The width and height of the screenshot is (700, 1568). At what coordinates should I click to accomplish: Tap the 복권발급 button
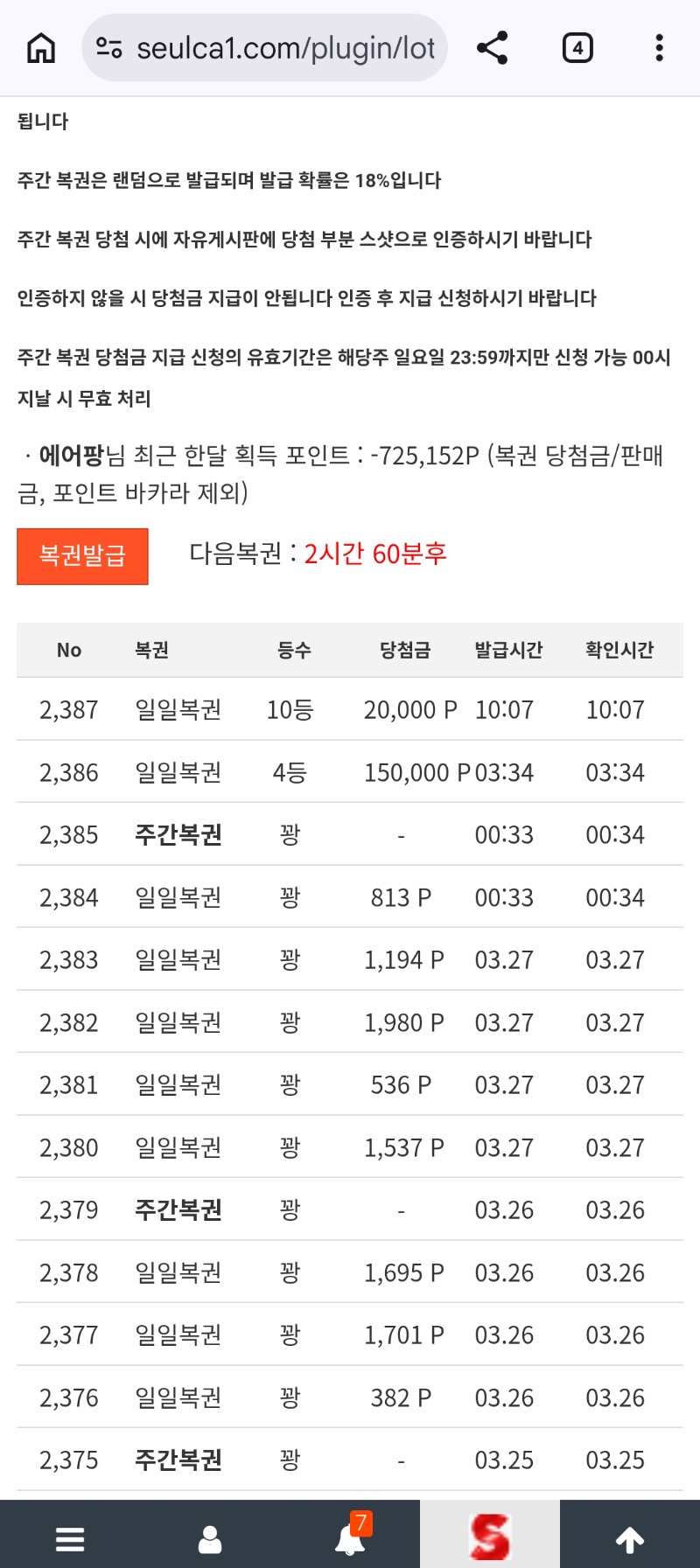pyautogui.click(x=82, y=556)
